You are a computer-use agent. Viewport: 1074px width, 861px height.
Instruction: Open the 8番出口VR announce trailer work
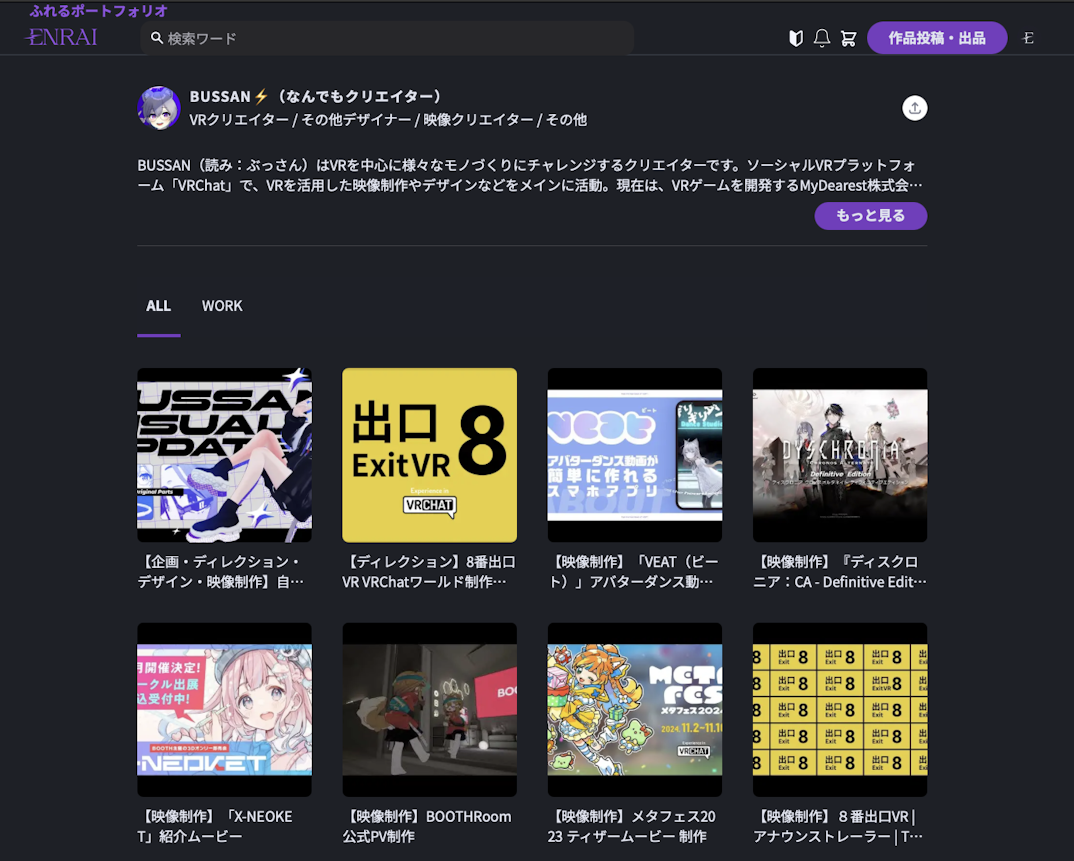pyautogui.click(x=840, y=710)
